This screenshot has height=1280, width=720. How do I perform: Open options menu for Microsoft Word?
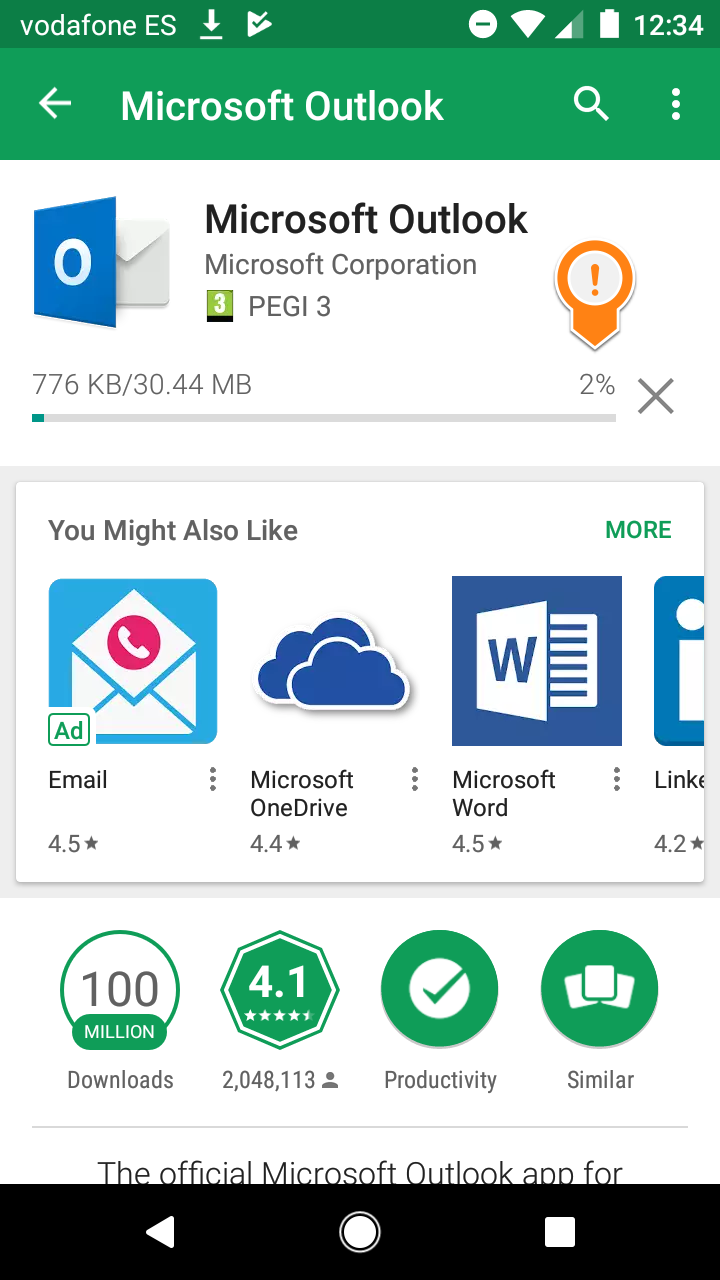tap(617, 780)
